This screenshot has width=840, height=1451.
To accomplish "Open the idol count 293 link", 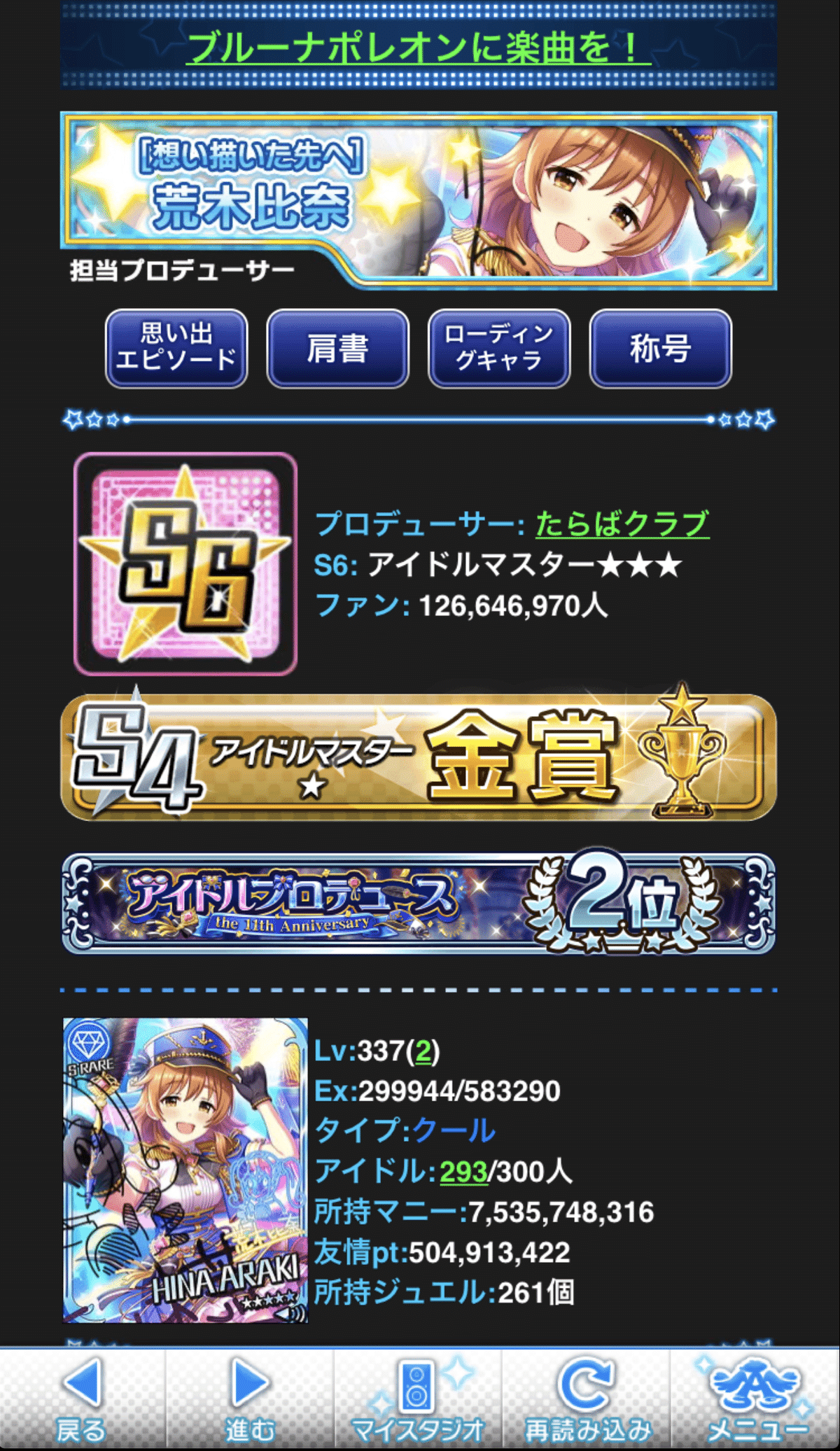I will tap(463, 1171).
